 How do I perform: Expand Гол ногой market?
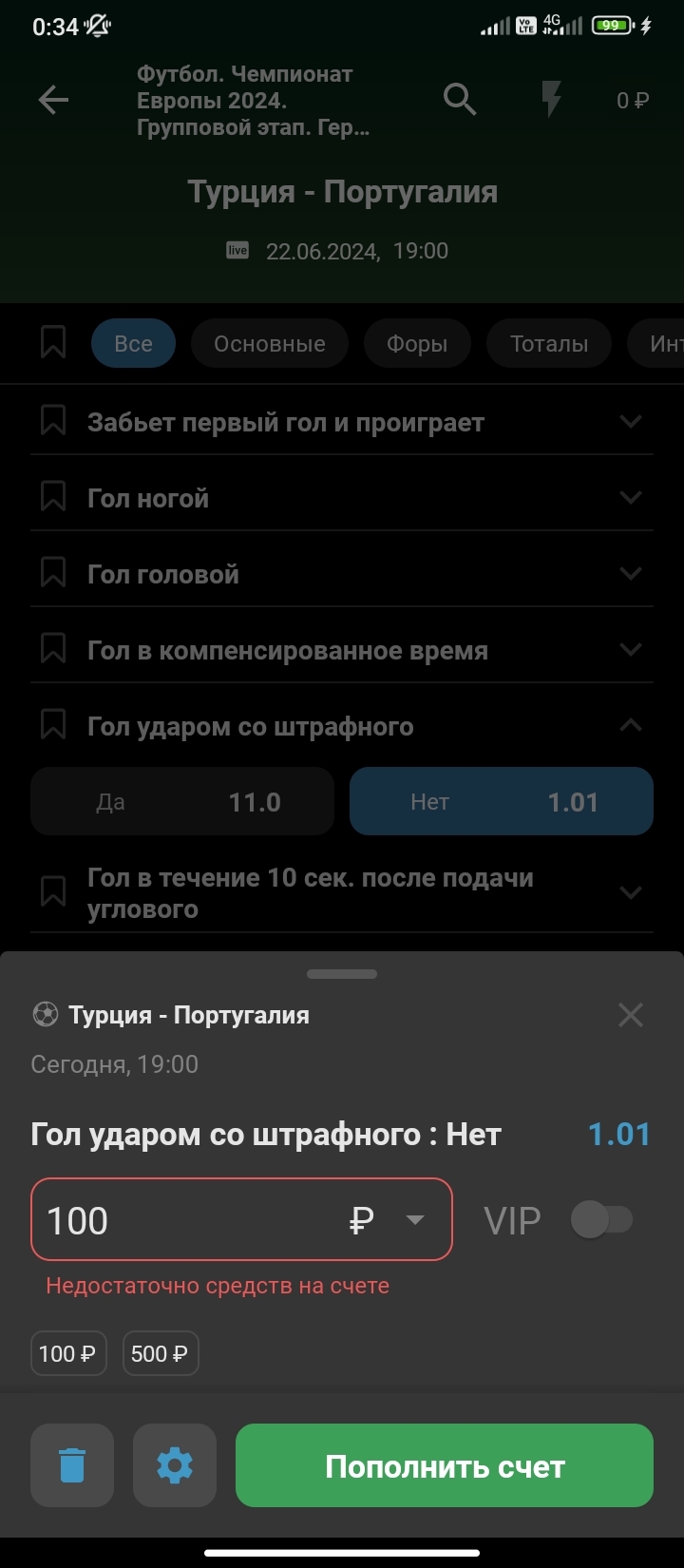click(342, 498)
